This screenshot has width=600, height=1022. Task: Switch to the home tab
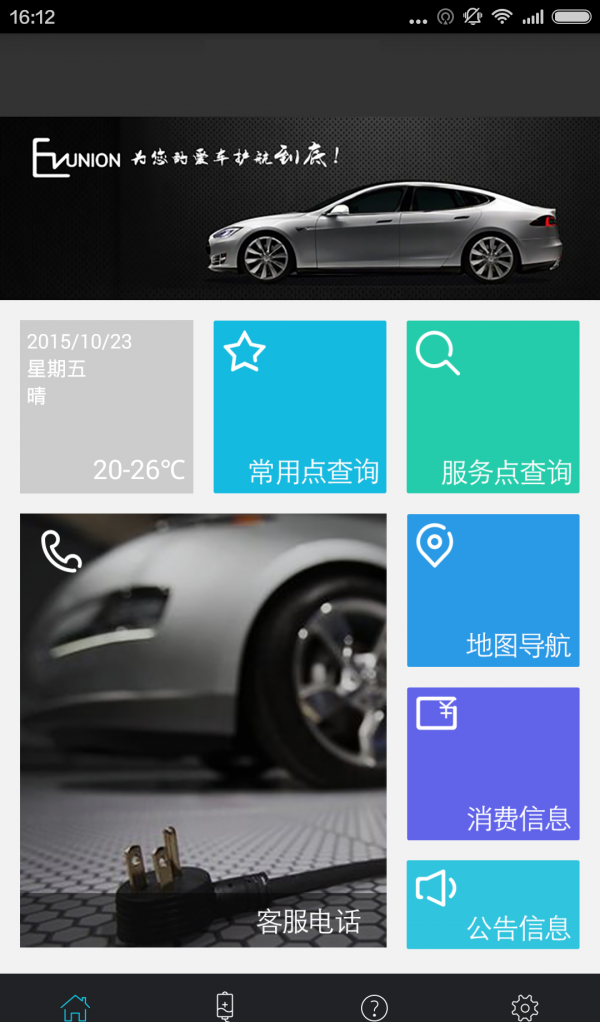point(75,1005)
